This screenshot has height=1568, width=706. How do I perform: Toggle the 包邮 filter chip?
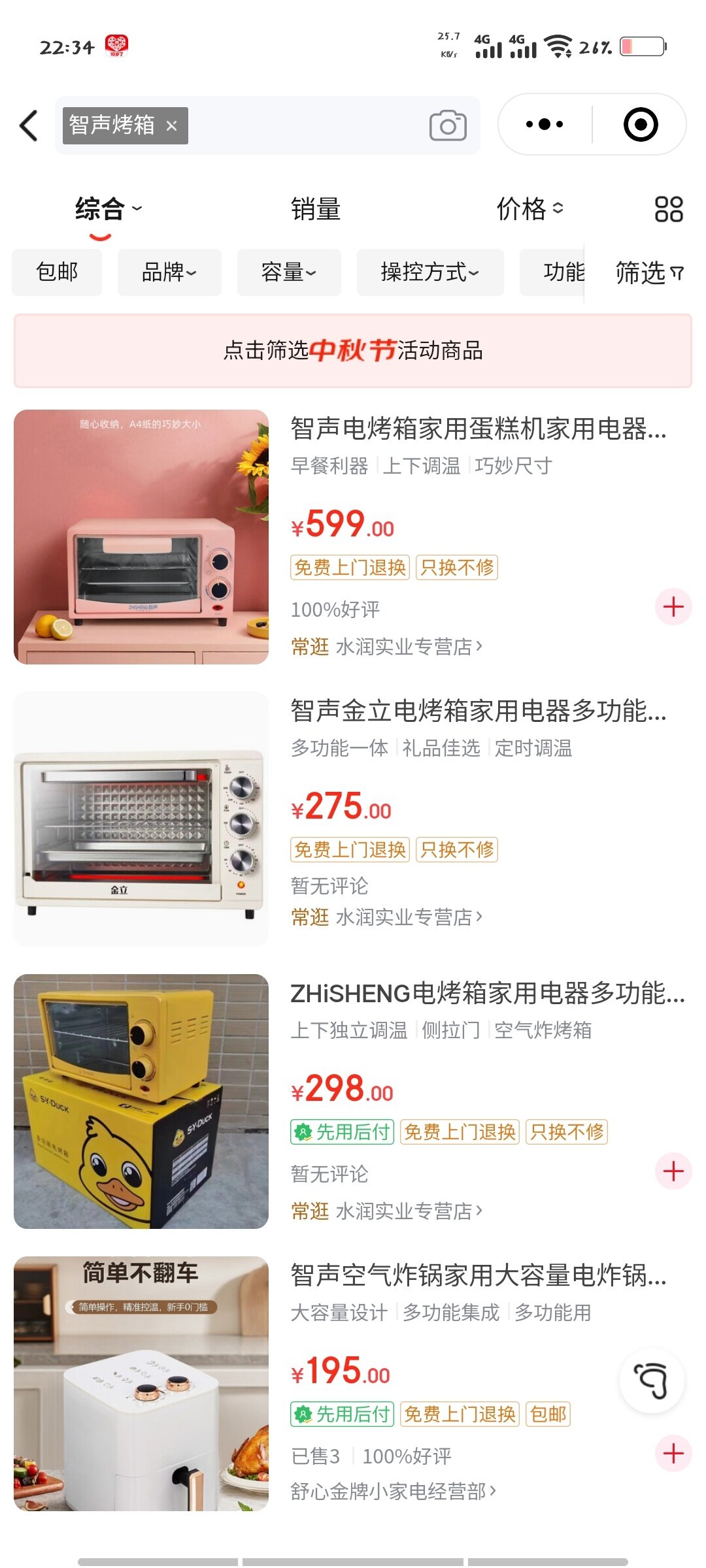[57, 272]
